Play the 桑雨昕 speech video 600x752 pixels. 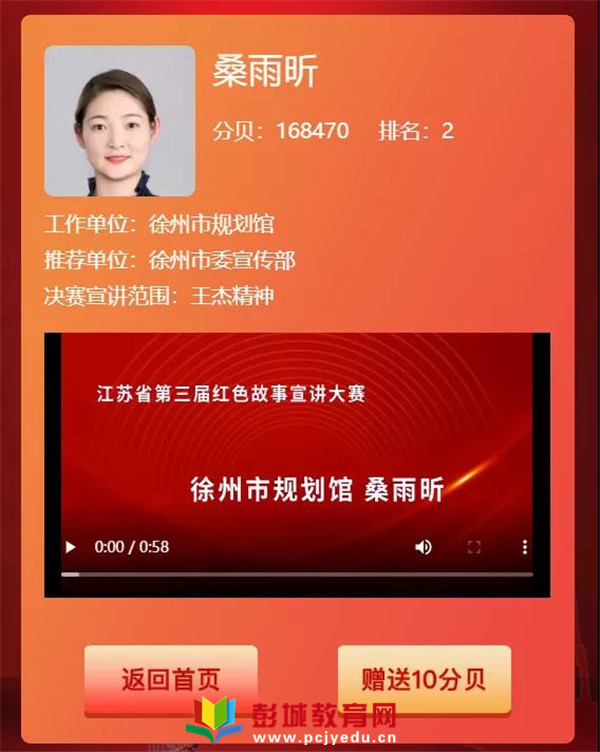(70, 547)
